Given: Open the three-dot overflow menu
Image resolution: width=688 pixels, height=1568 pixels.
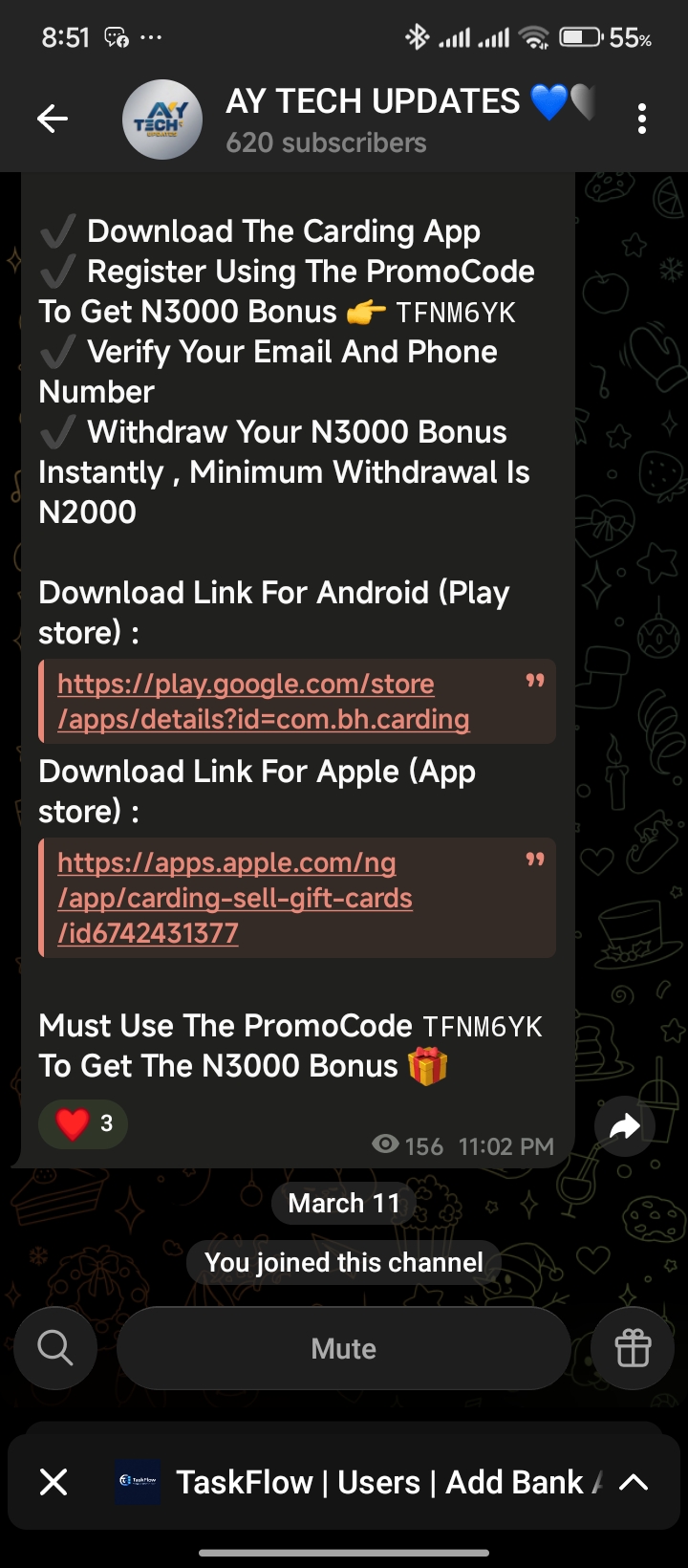Looking at the screenshot, I should pos(641,119).
